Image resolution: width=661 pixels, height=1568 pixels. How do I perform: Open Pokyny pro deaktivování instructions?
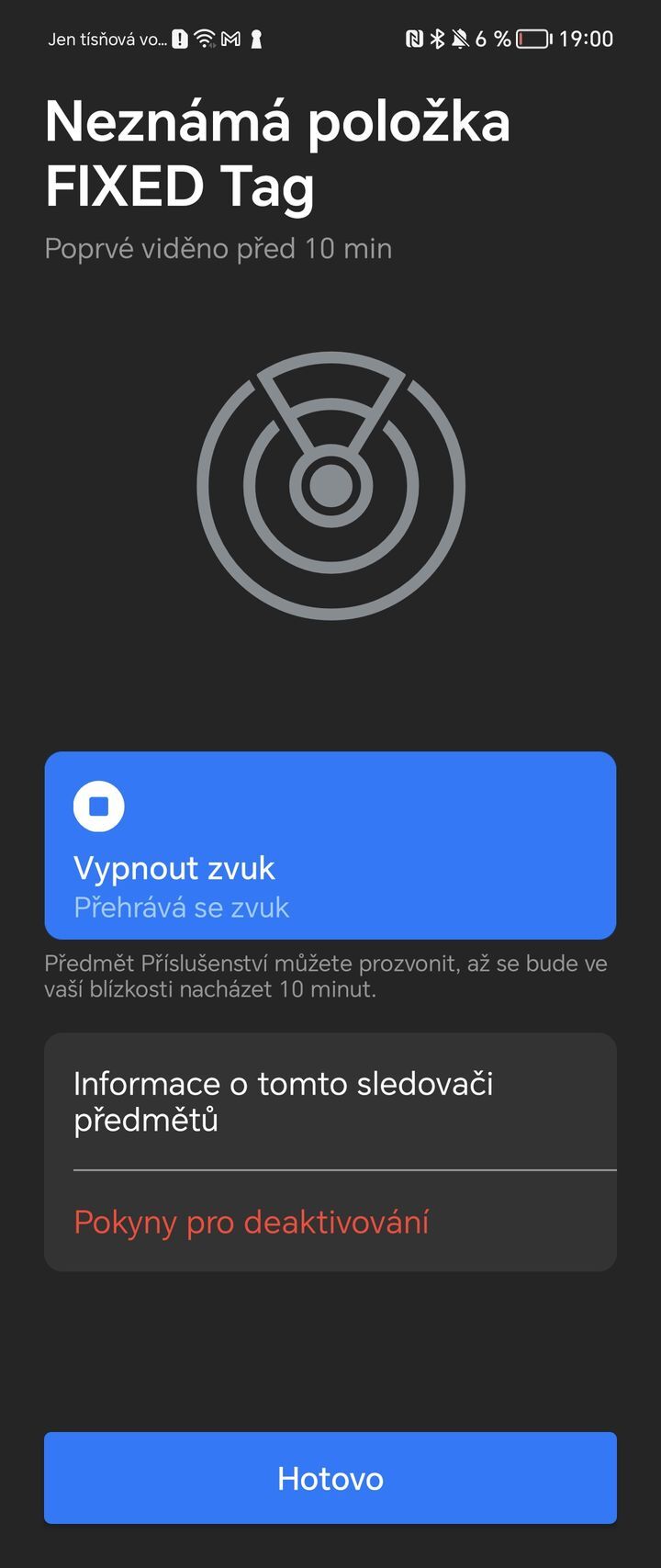pyautogui.click(x=252, y=1223)
